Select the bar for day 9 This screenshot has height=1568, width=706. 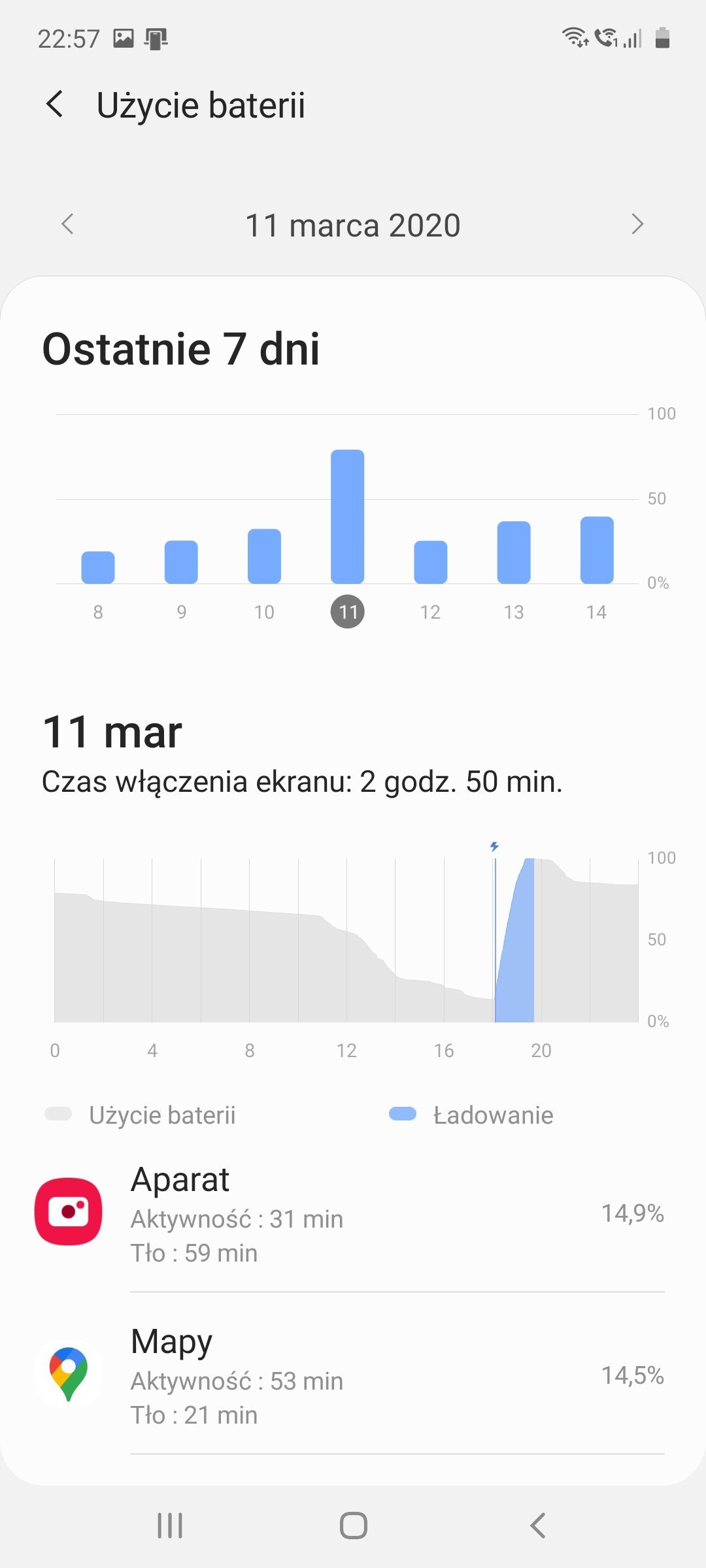tap(181, 562)
